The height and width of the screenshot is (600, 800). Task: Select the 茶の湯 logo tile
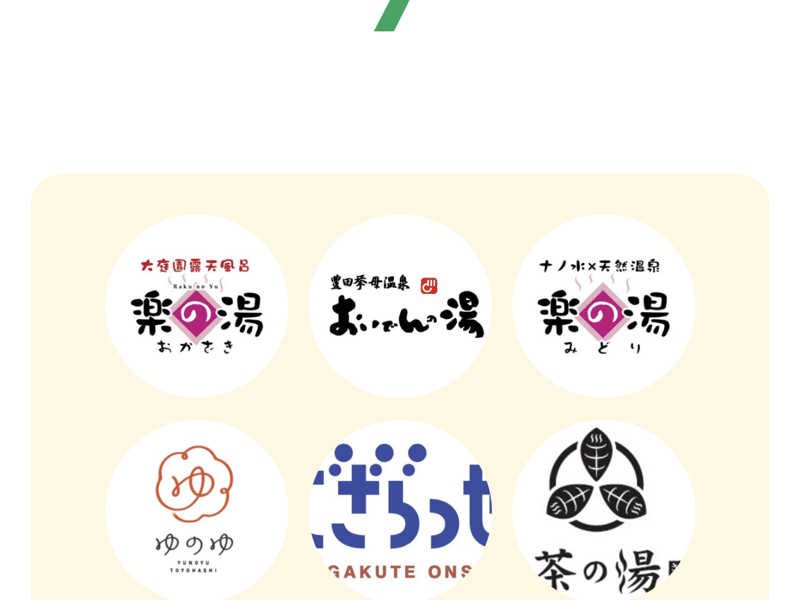tap(603, 510)
